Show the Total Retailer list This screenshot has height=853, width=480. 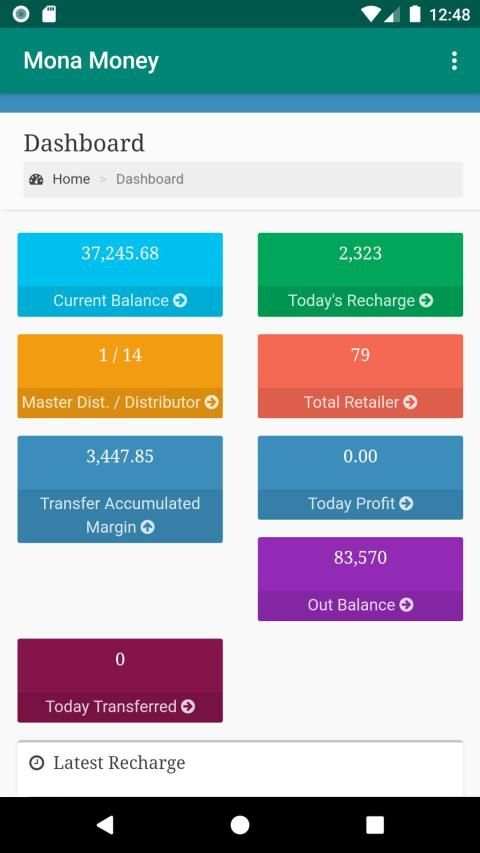[360, 376]
